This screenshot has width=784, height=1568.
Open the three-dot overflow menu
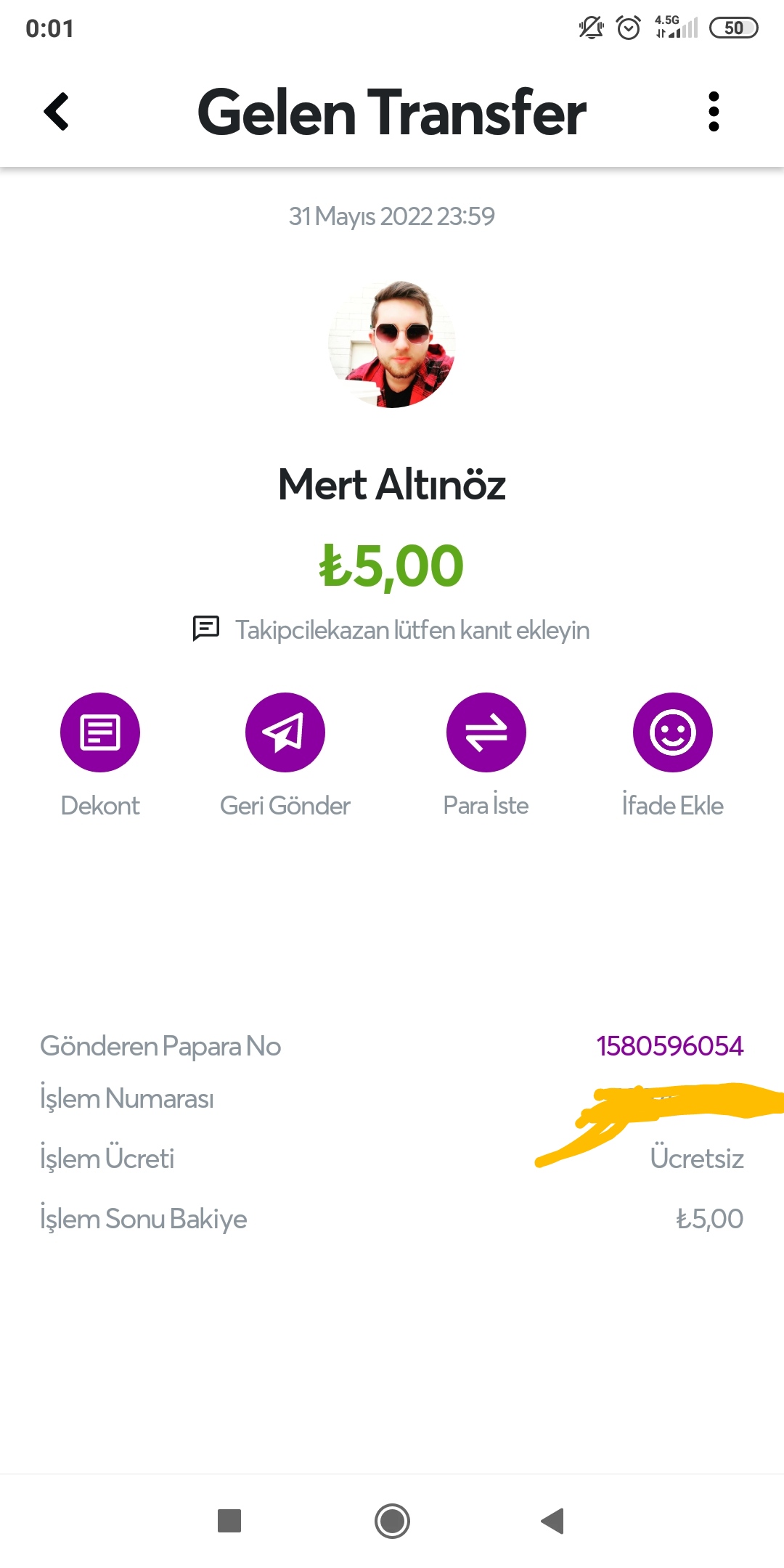click(714, 112)
